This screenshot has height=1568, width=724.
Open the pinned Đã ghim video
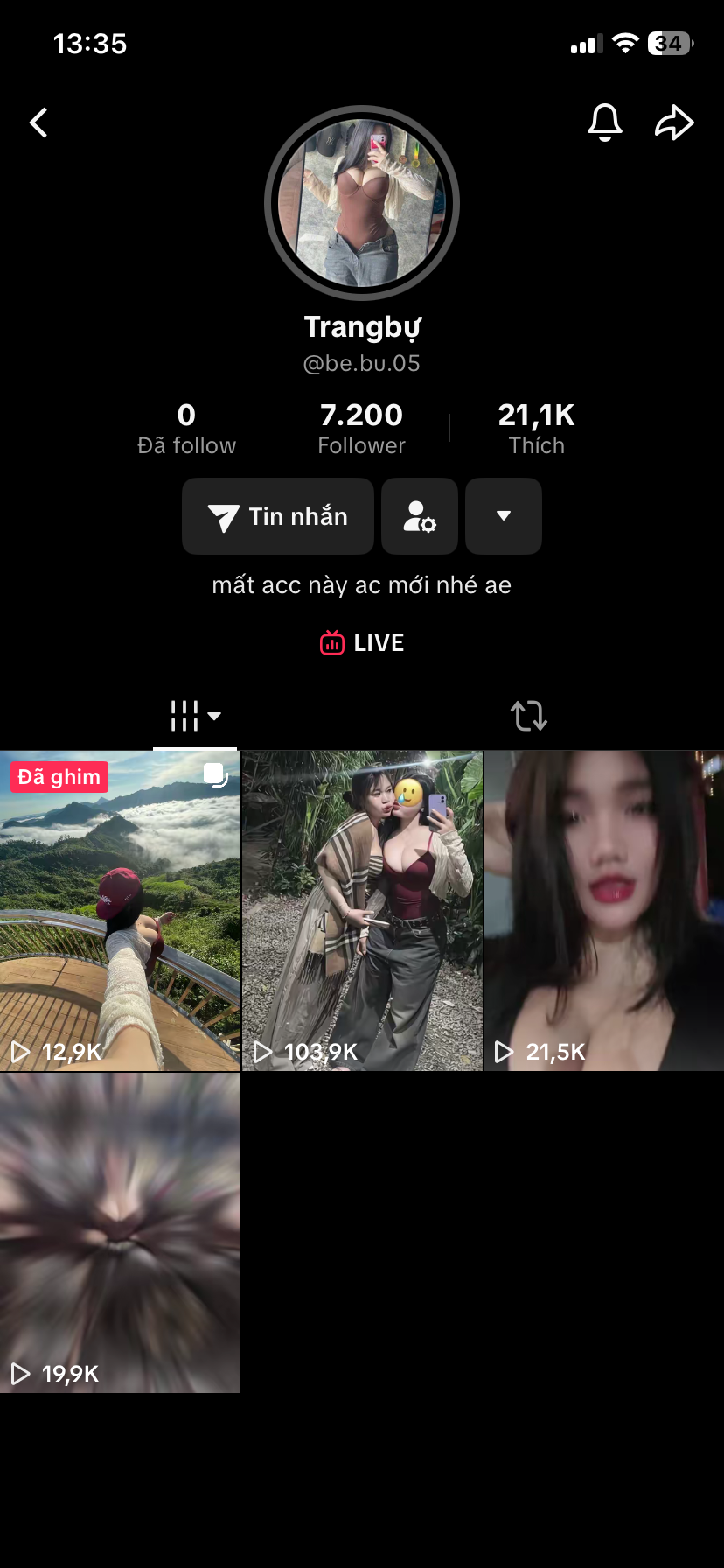pos(120,910)
